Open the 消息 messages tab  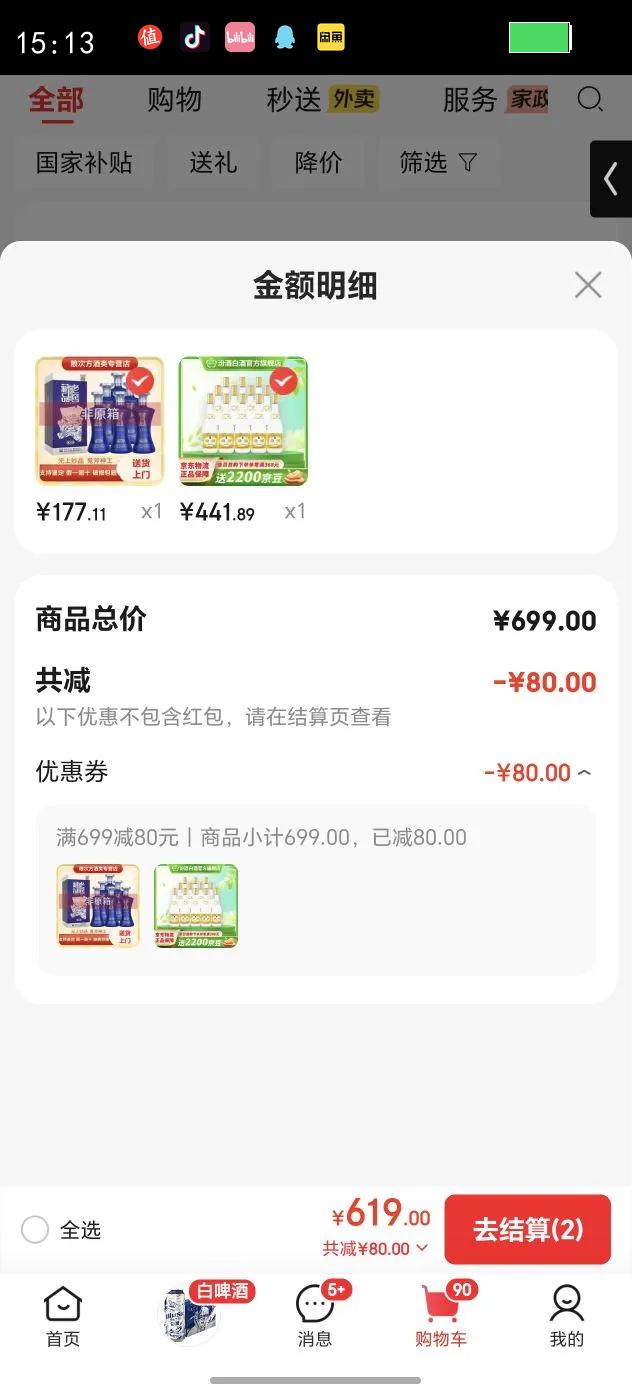click(315, 1316)
